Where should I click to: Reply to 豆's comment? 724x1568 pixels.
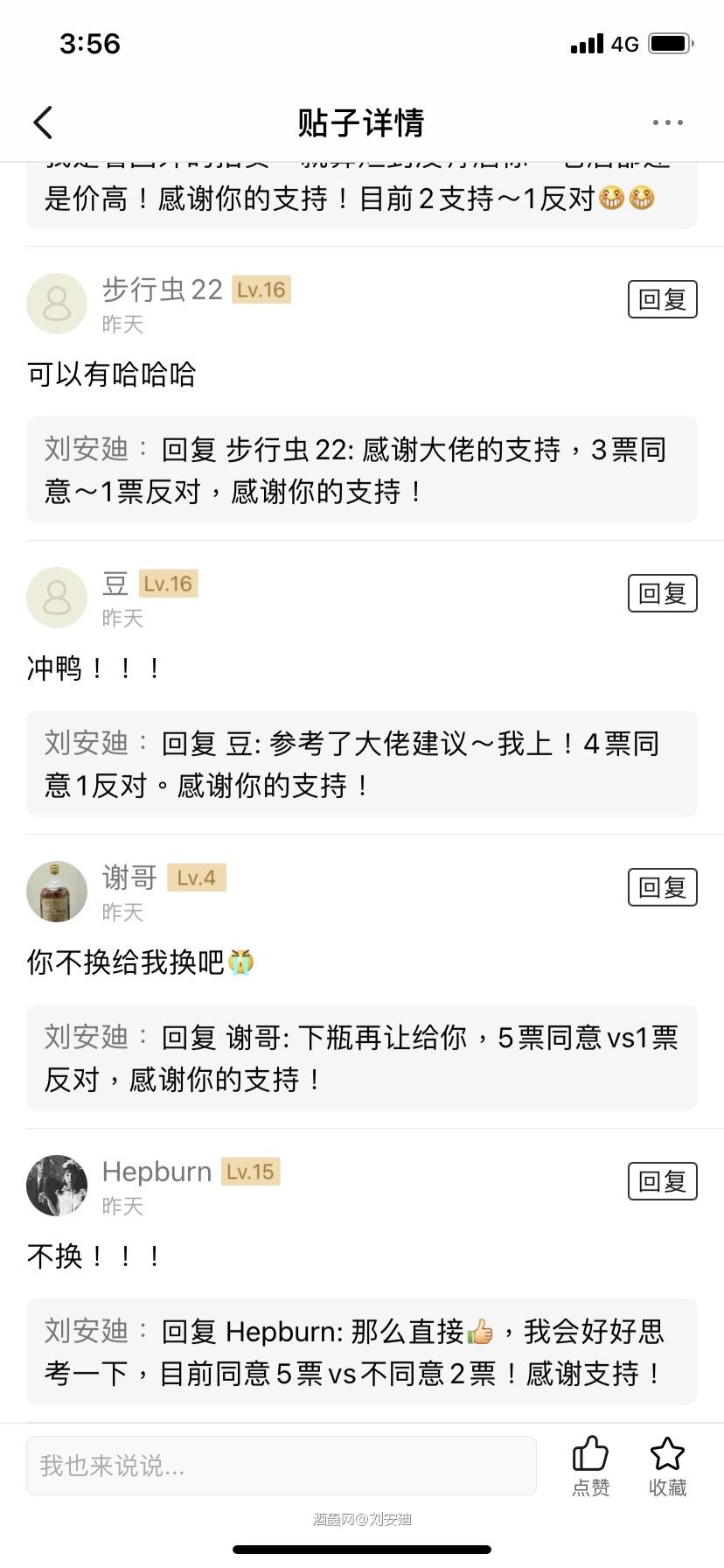click(x=662, y=592)
